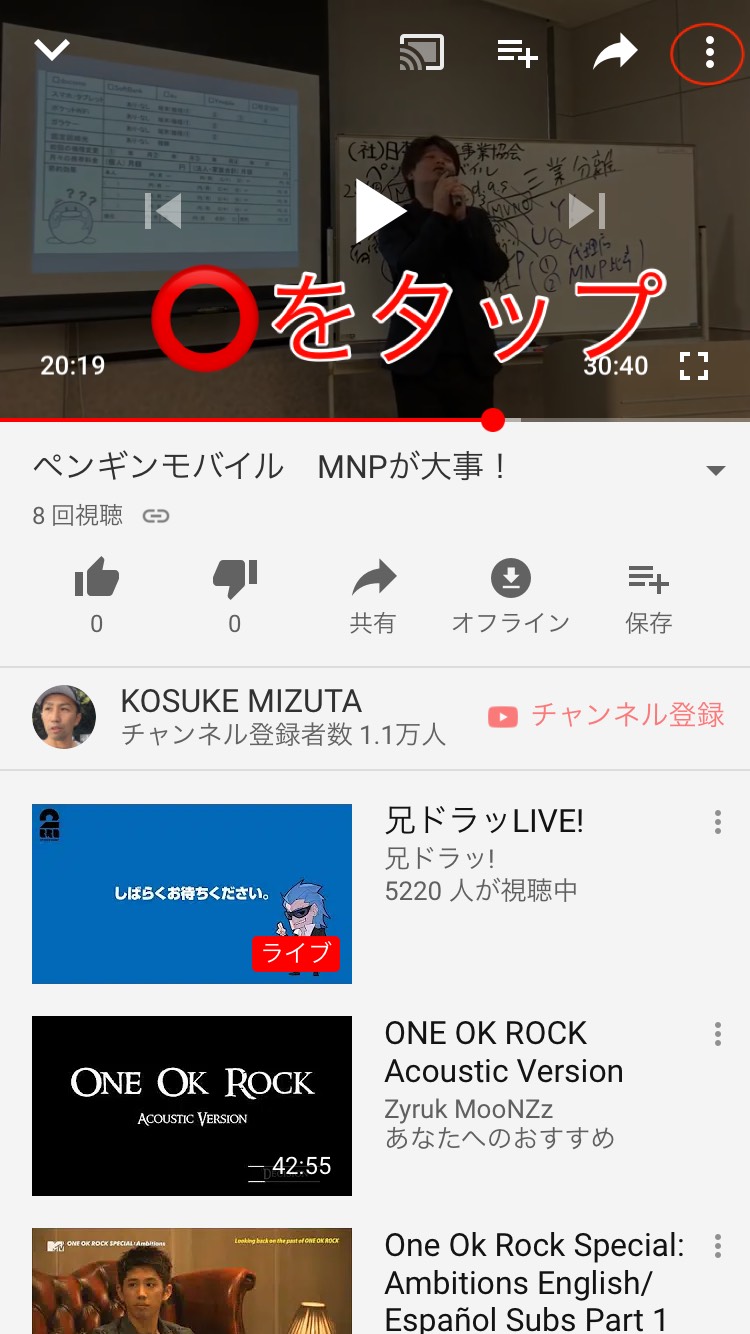Tap the share arrow on the video player
Viewport: 750px width, 1334px height.
coord(614,52)
